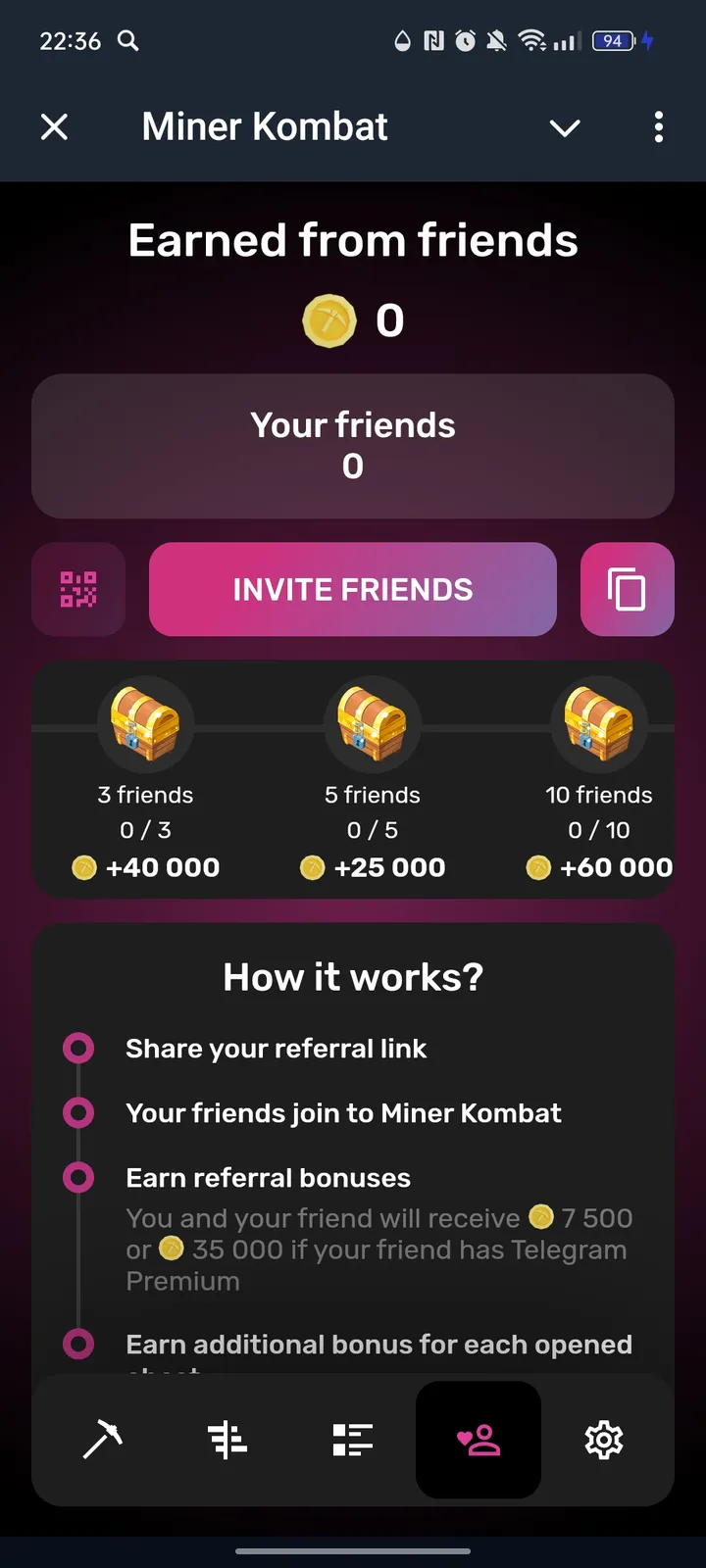The image size is (706, 1568).
Task: Tap the Share your referral link step
Action: tap(276, 1048)
